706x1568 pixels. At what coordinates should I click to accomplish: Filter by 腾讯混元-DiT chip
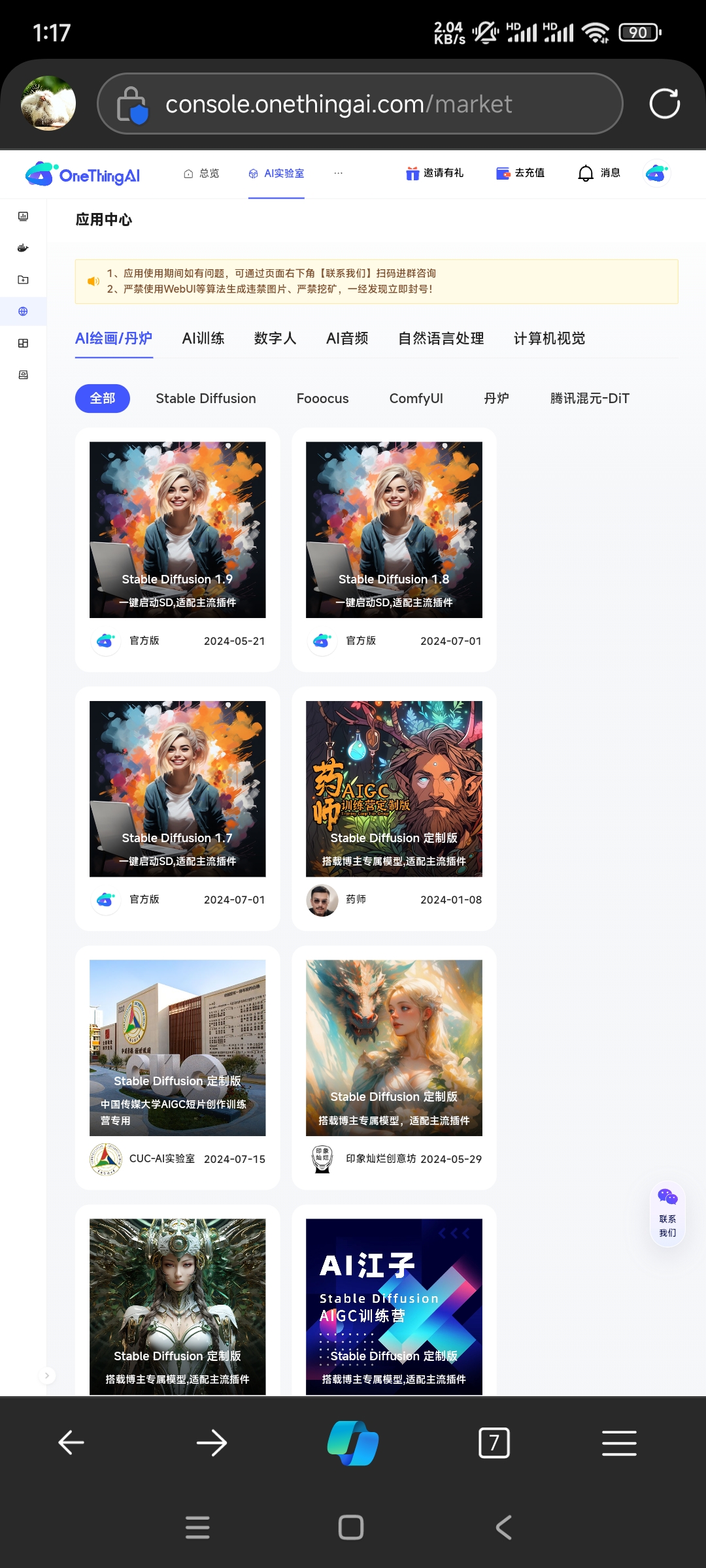pos(590,399)
